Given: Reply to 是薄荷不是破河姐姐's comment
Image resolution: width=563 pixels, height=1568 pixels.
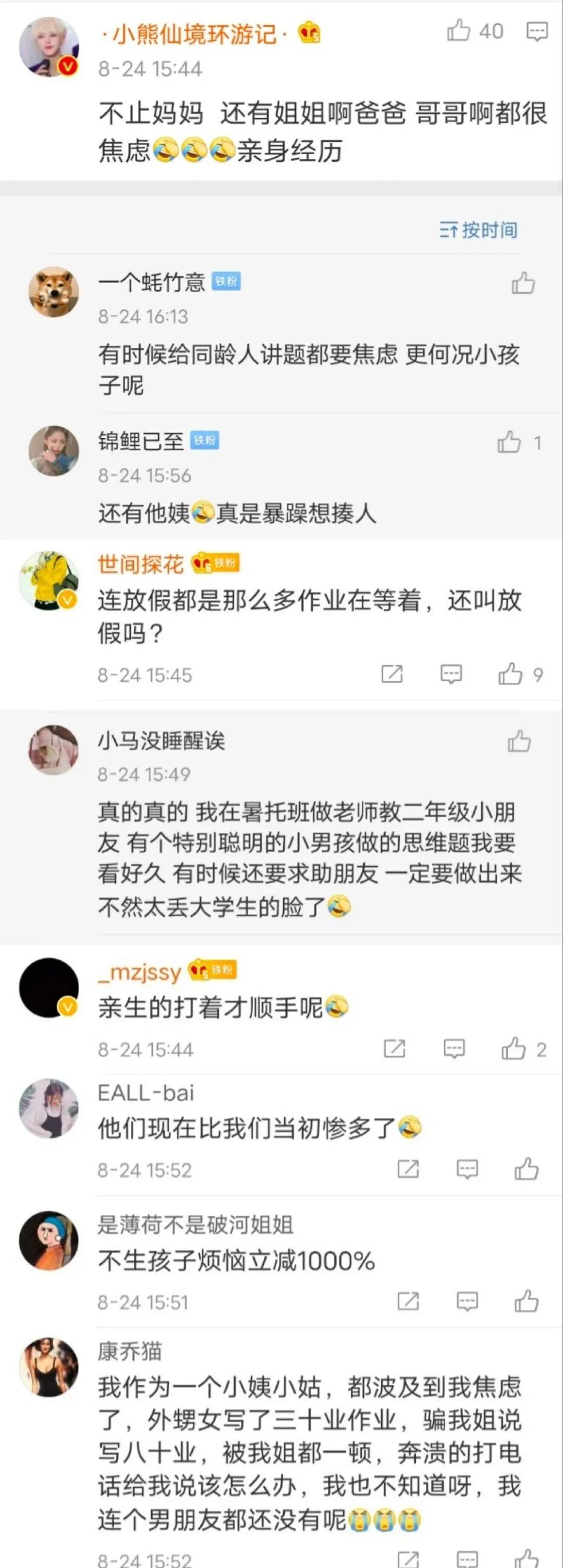Looking at the screenshot, I should (467, 1301).
